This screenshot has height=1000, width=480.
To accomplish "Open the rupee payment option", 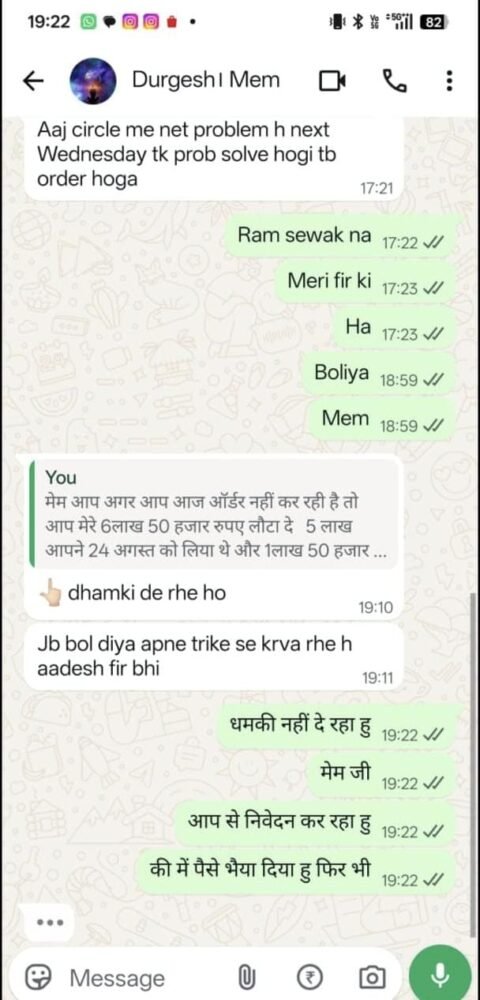I will (310, 976).
